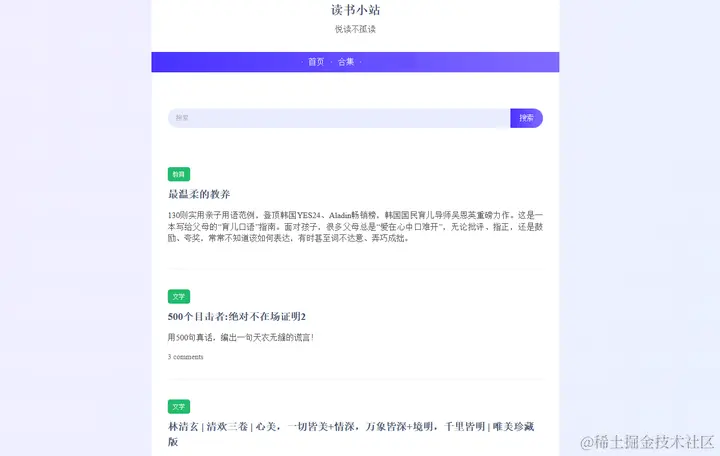Select the 文学 tag above 林清玄
Screen dimensions: 720x456
tap(178, 407)
